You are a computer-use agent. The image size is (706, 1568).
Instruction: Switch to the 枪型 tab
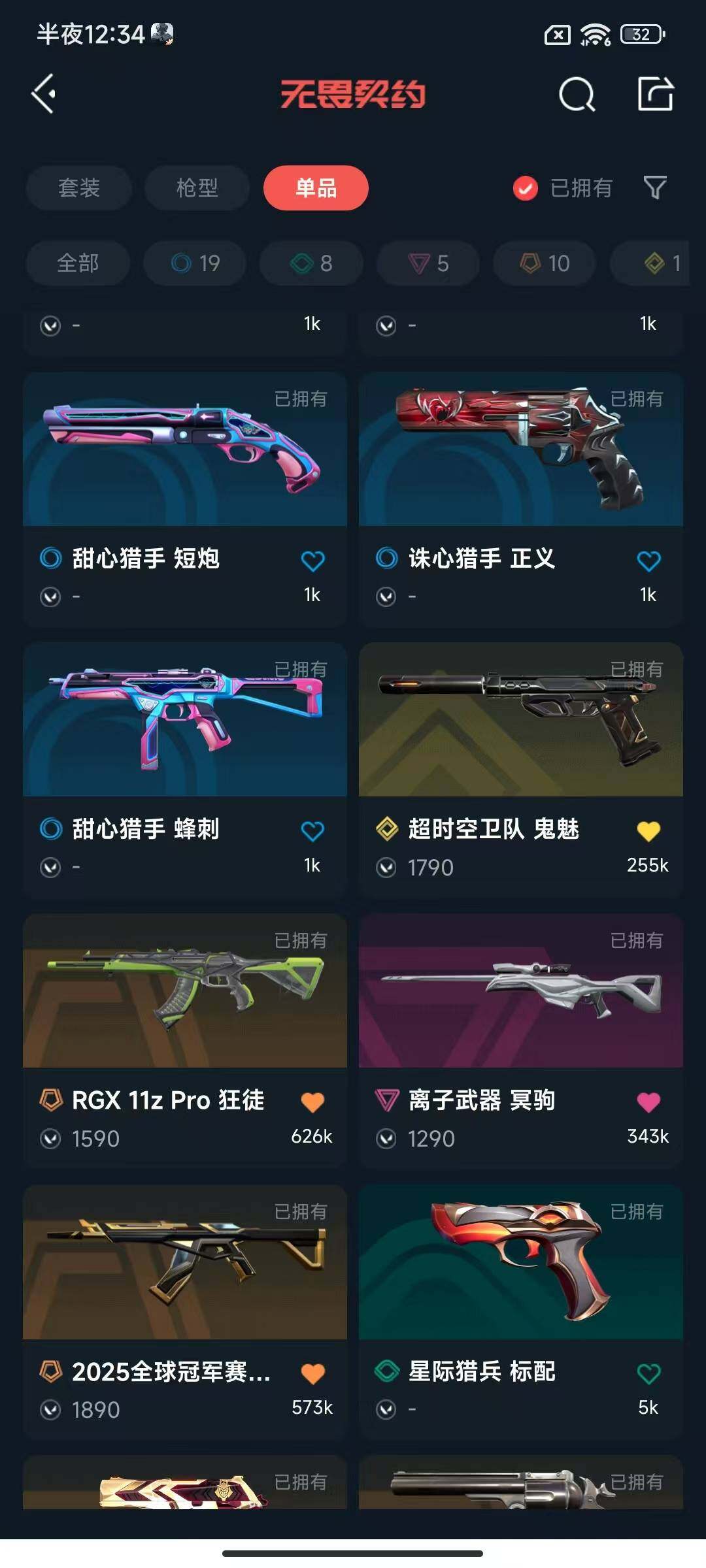coord(197,188)
